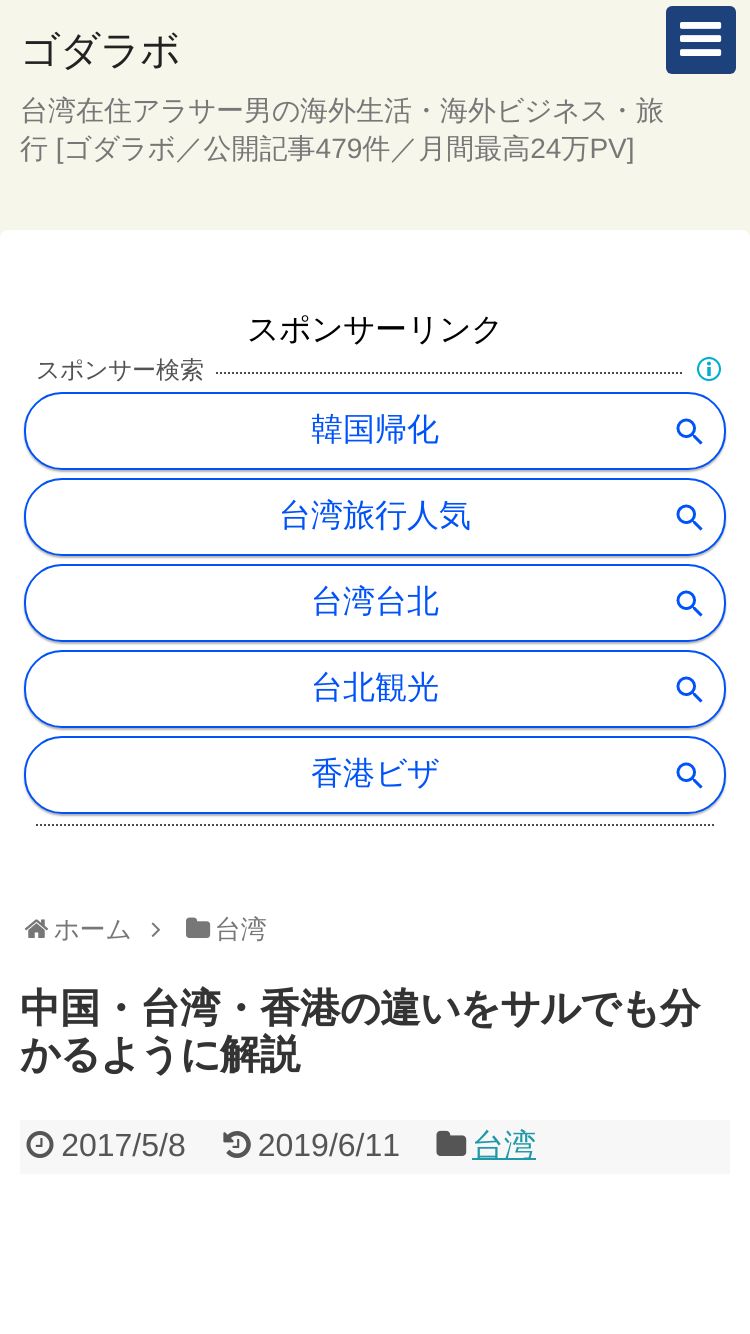Select the 台湾台北 sponsored search
750x1334 pixels.
tap(375, 603)
